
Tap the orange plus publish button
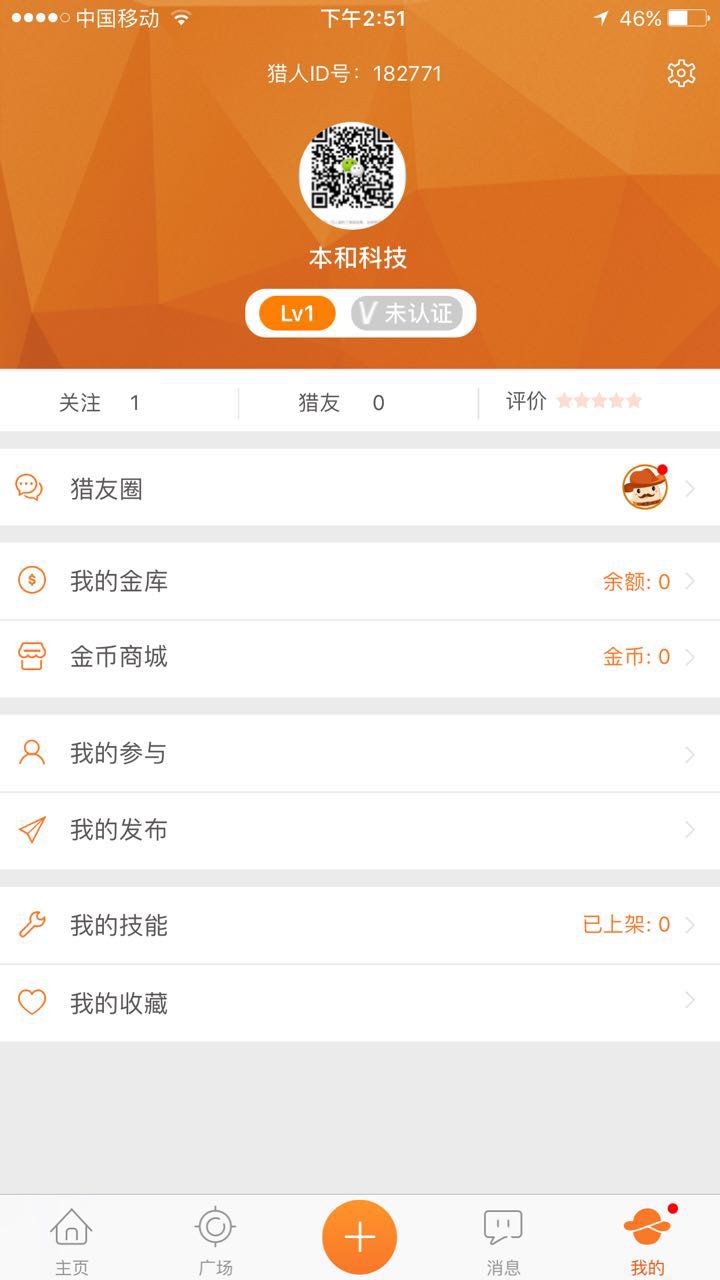click(359, 1237)
